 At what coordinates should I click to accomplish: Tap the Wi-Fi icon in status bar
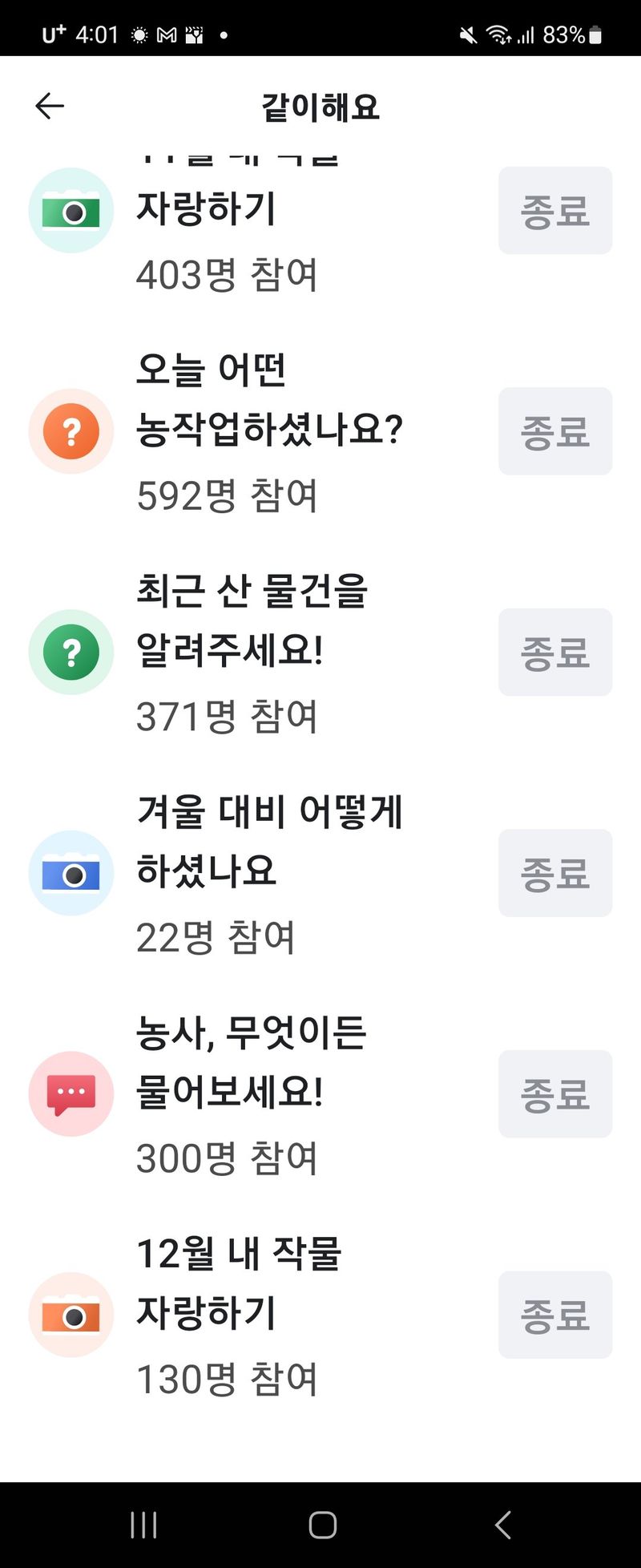coord(498,34)
